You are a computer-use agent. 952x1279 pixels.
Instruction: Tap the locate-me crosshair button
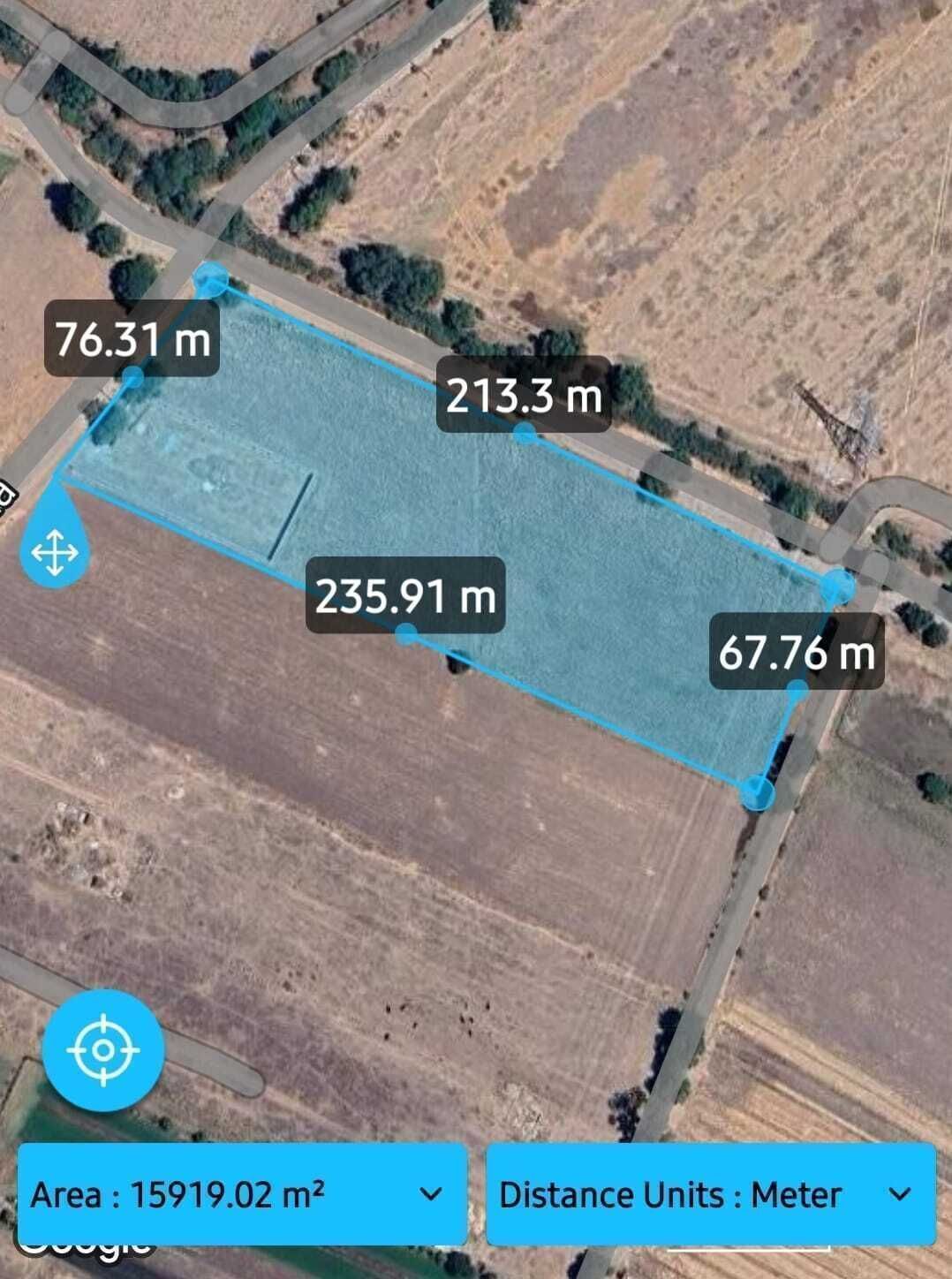[x=103, y=1050]
